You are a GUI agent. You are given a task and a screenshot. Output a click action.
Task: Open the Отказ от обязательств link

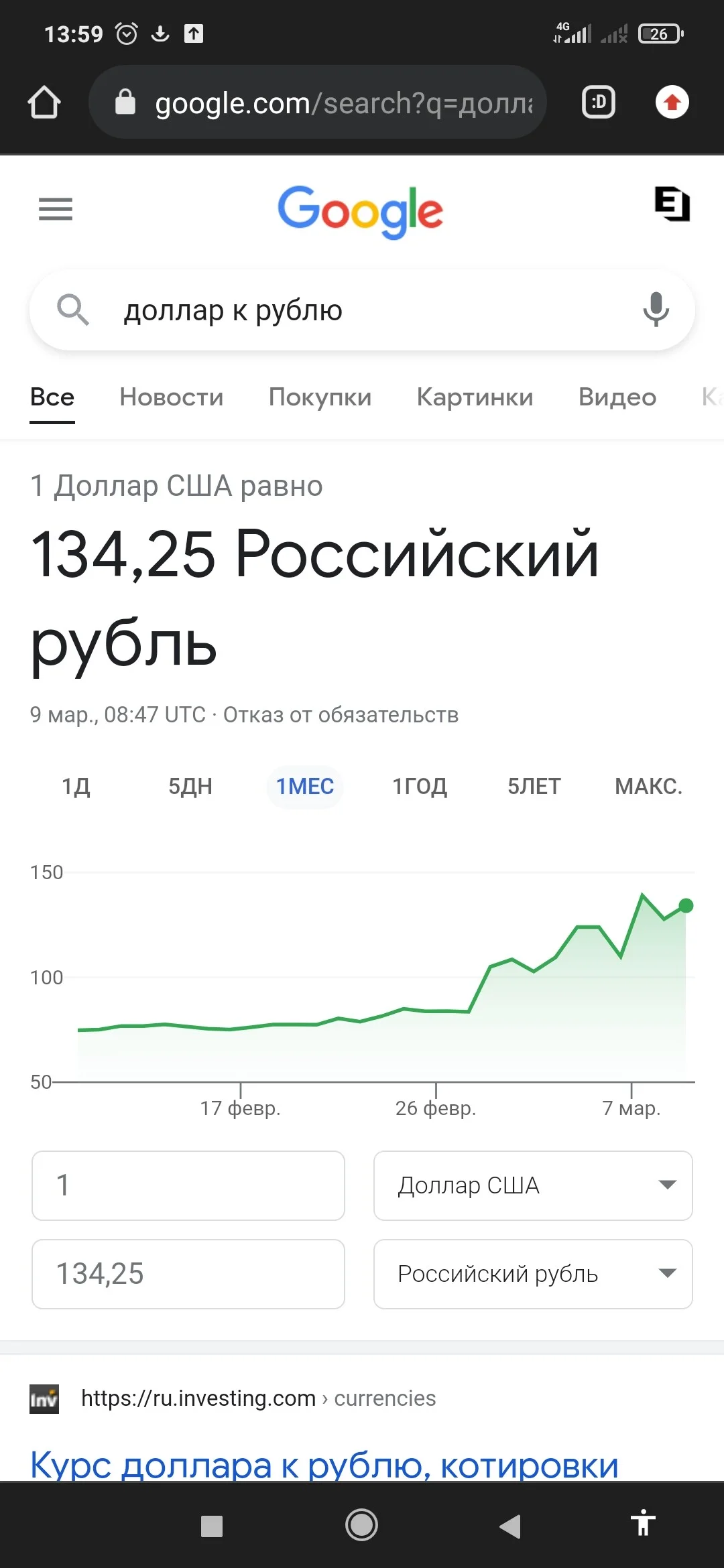(x=341, y=715)
